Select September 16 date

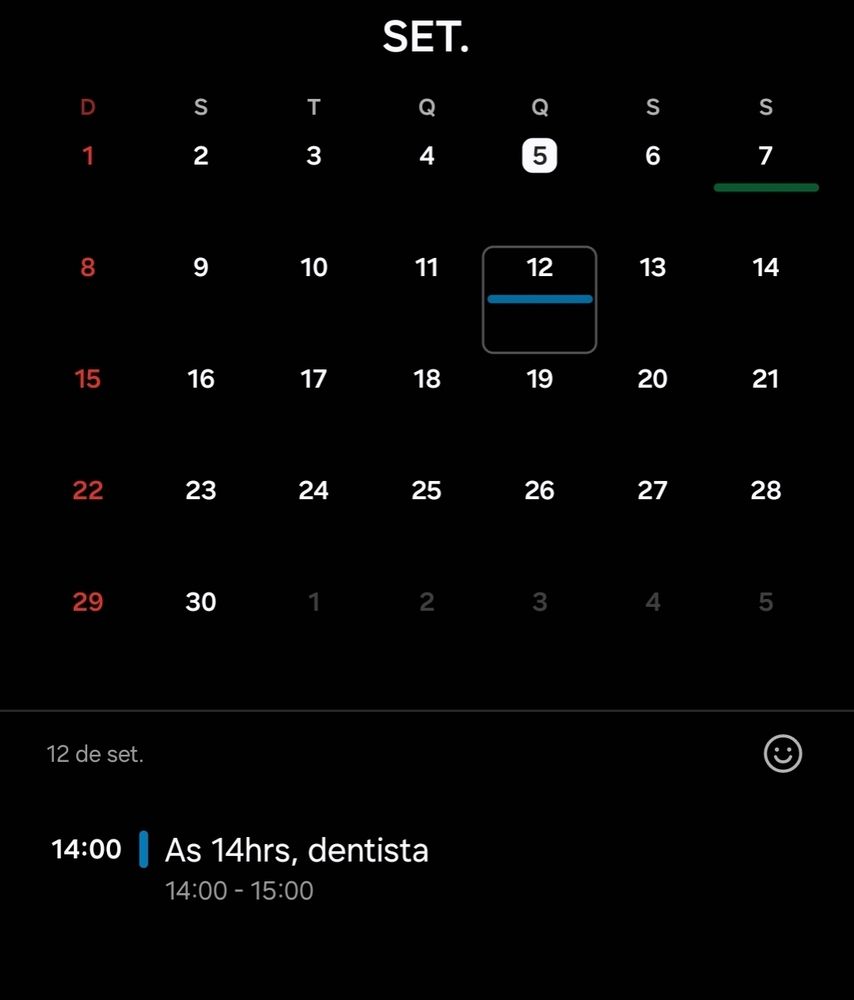point(201,379)
